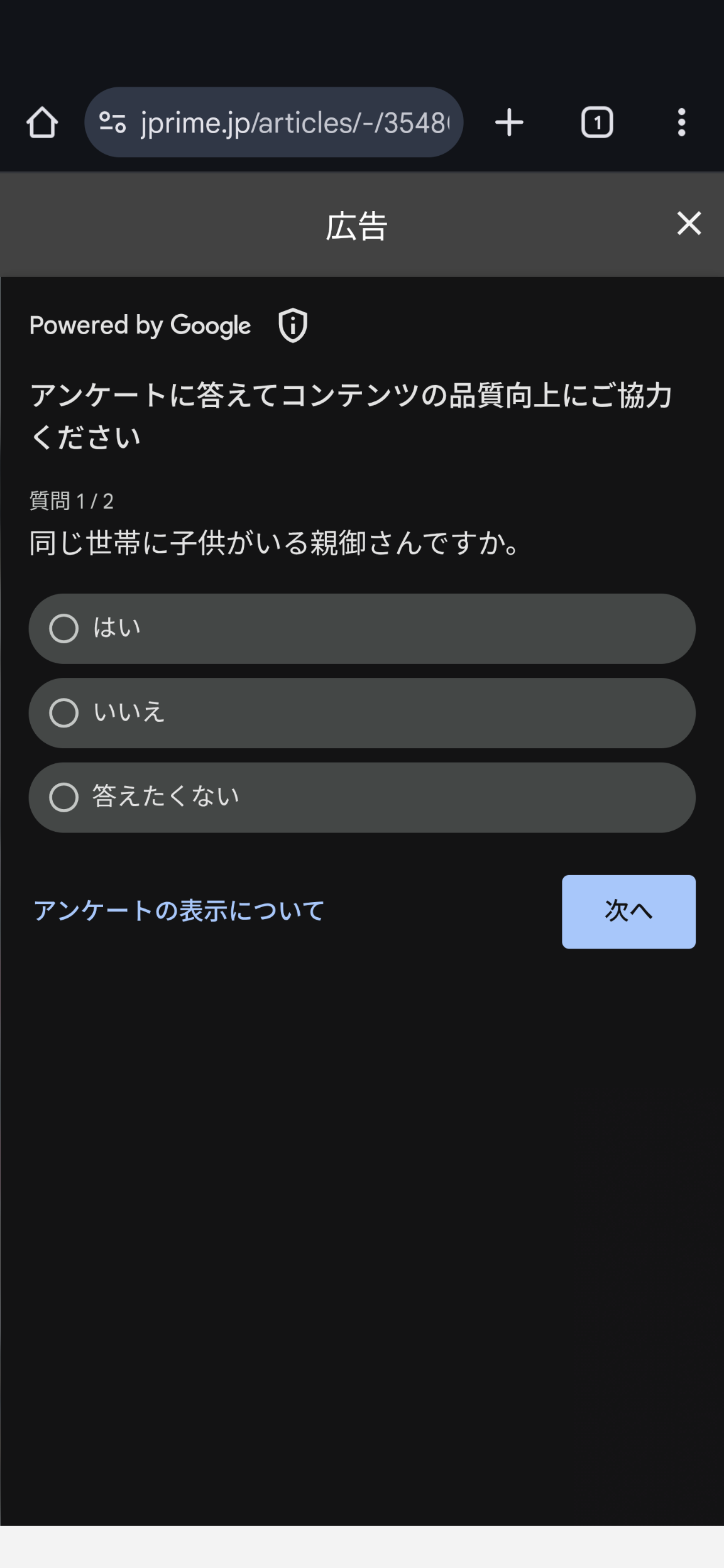
Task: Select the いいえ answer
Action: [361, 712]
